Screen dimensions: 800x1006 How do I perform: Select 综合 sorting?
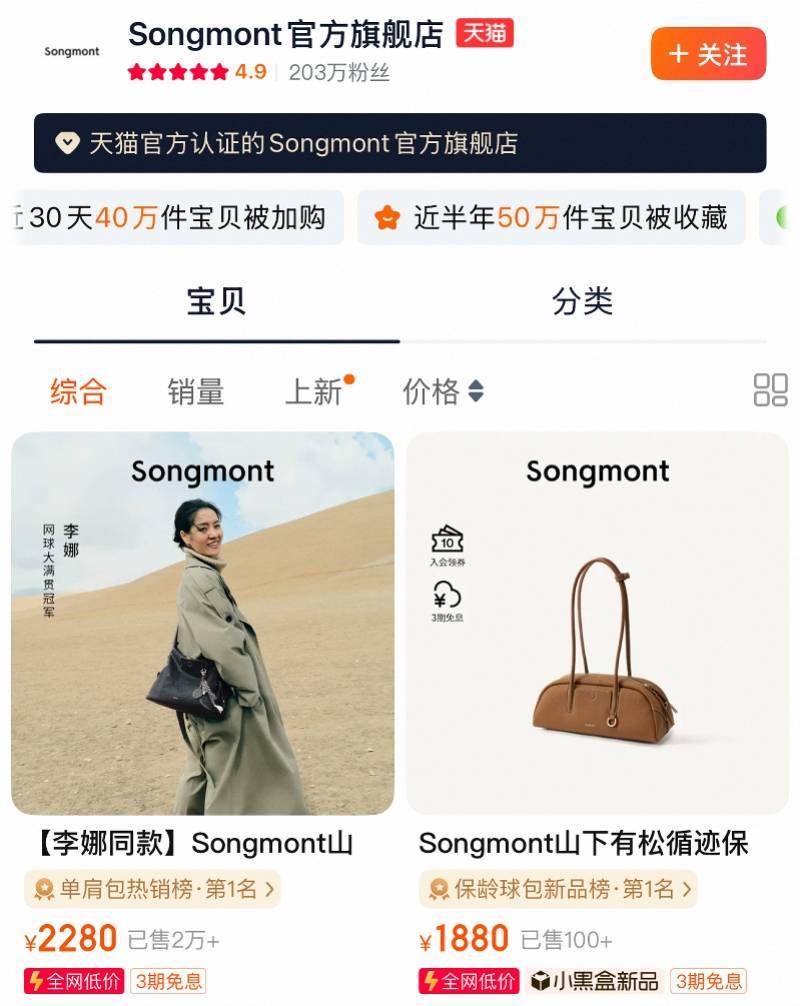click(78, 391)
